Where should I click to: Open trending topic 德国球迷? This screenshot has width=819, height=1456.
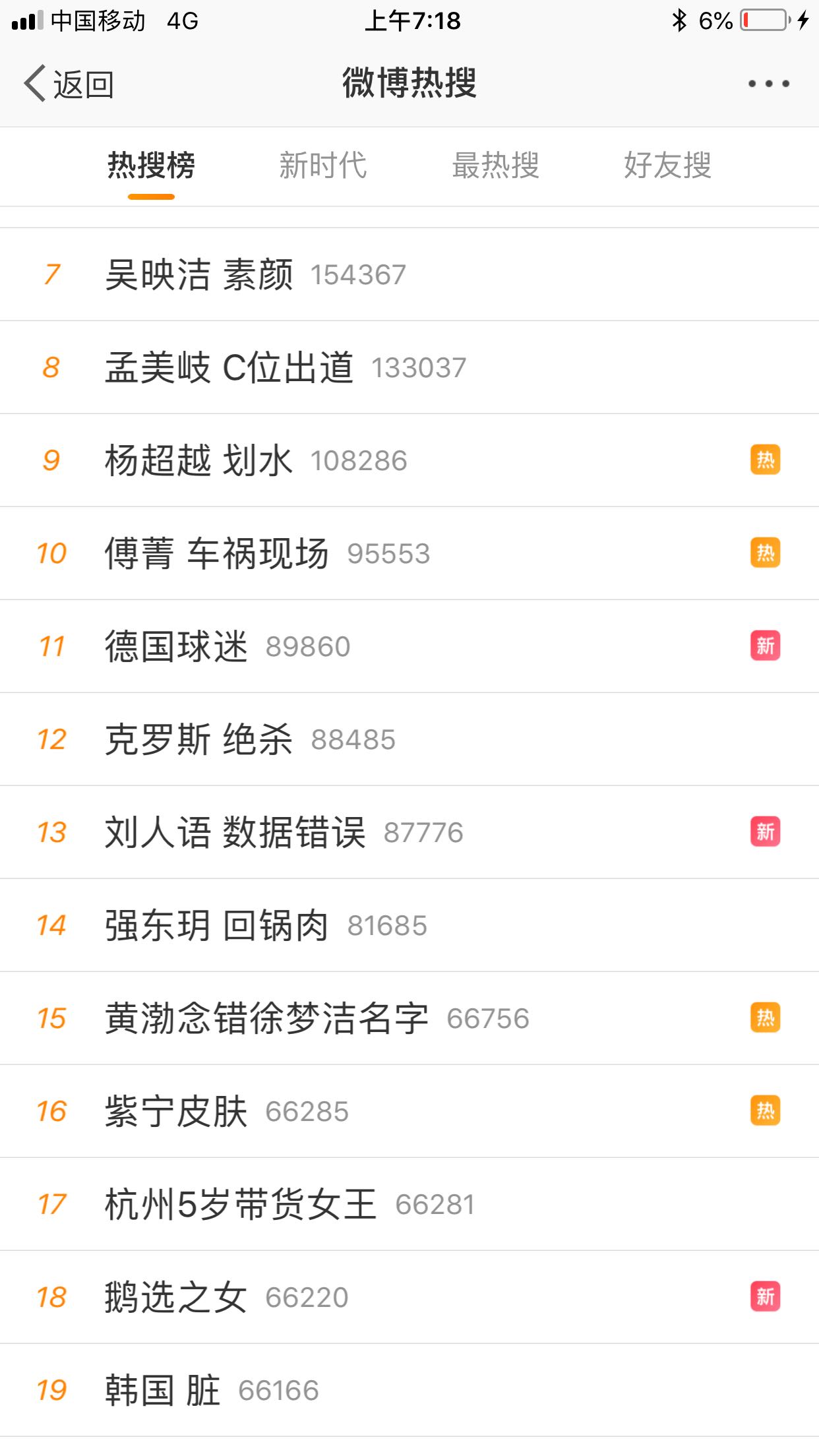(x=409, y=646)
